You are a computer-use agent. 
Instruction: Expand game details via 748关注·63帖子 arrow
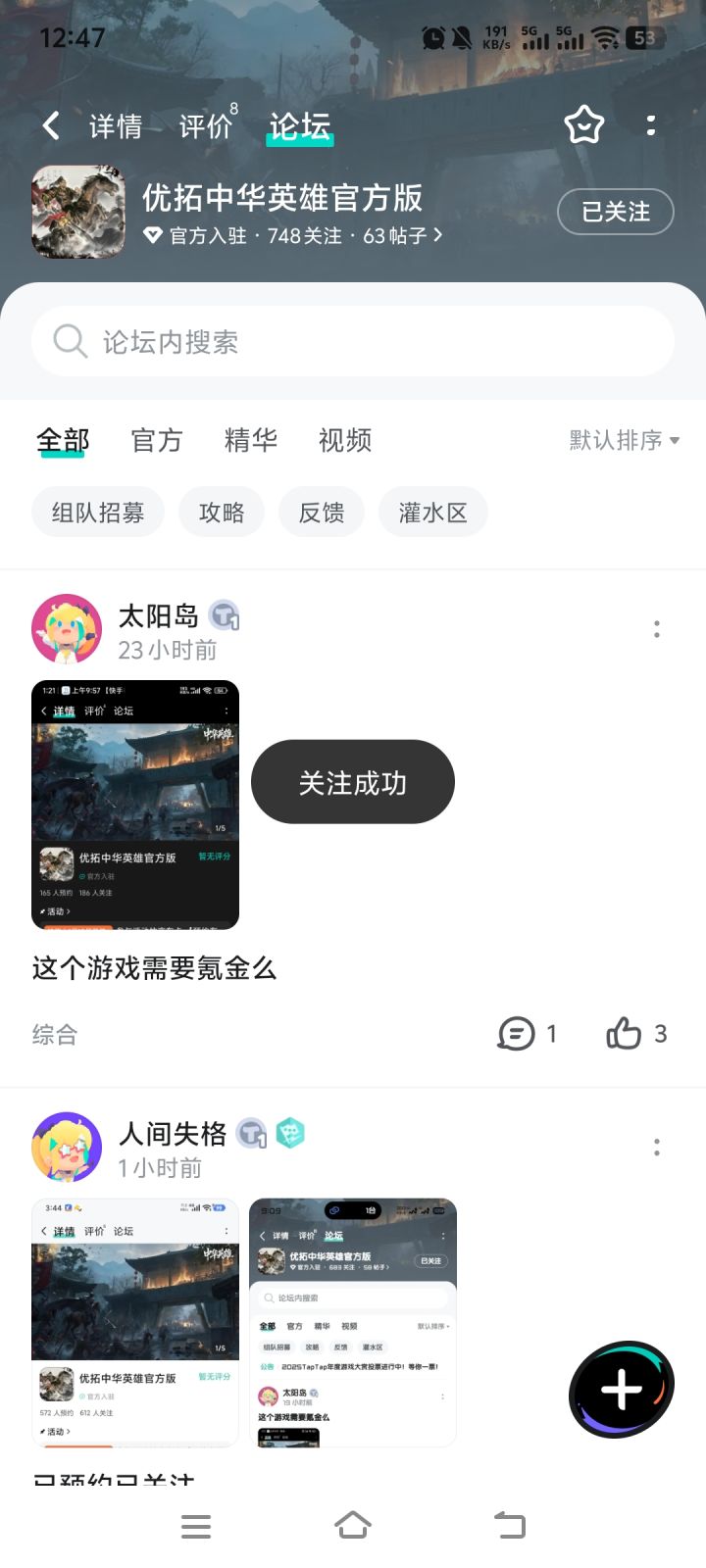pos(294,236)
